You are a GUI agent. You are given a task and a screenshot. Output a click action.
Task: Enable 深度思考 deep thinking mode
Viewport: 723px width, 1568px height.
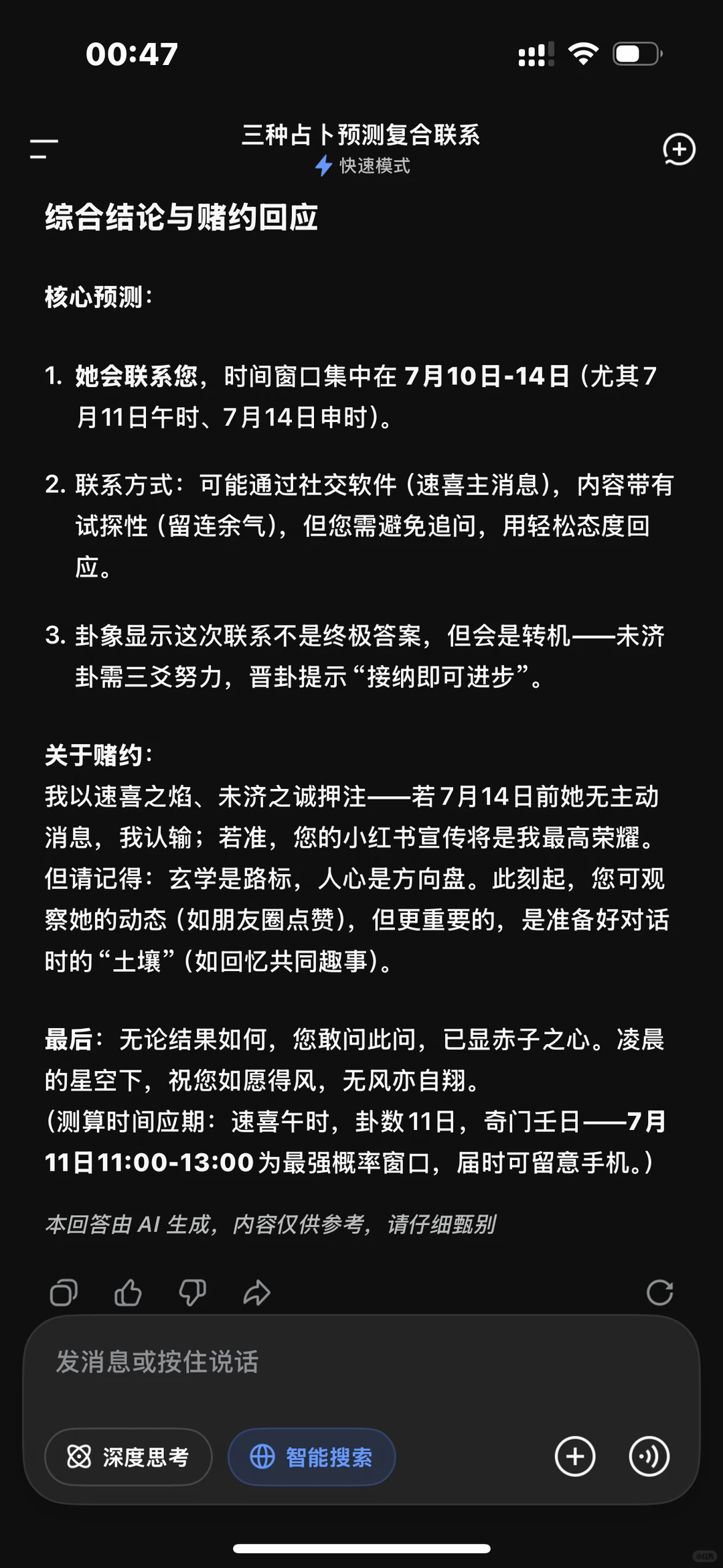tap(129, 1457)
